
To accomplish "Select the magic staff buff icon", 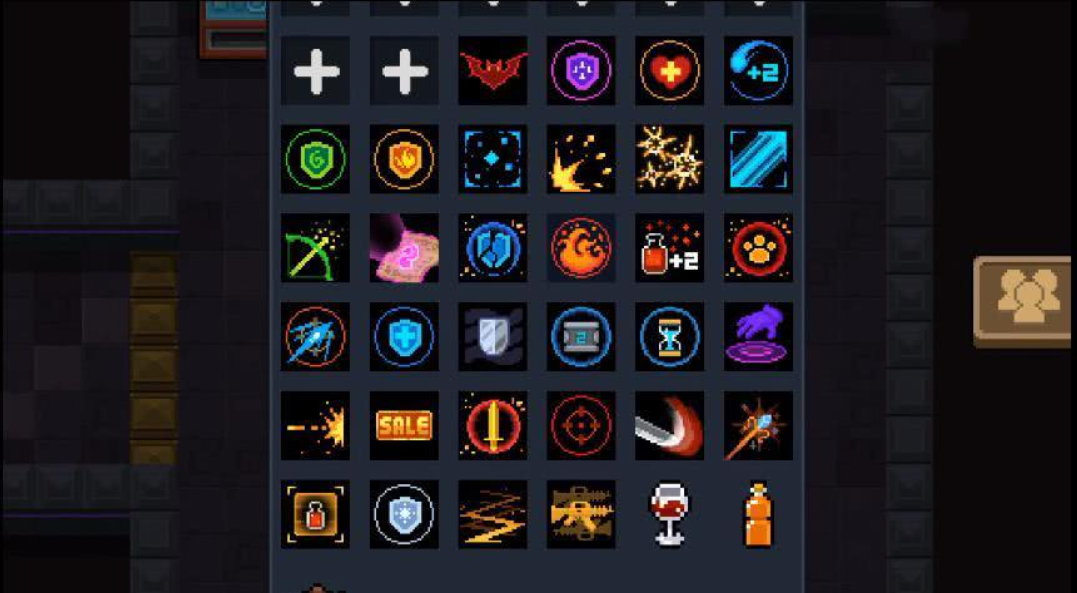I will tap(758, 426).
